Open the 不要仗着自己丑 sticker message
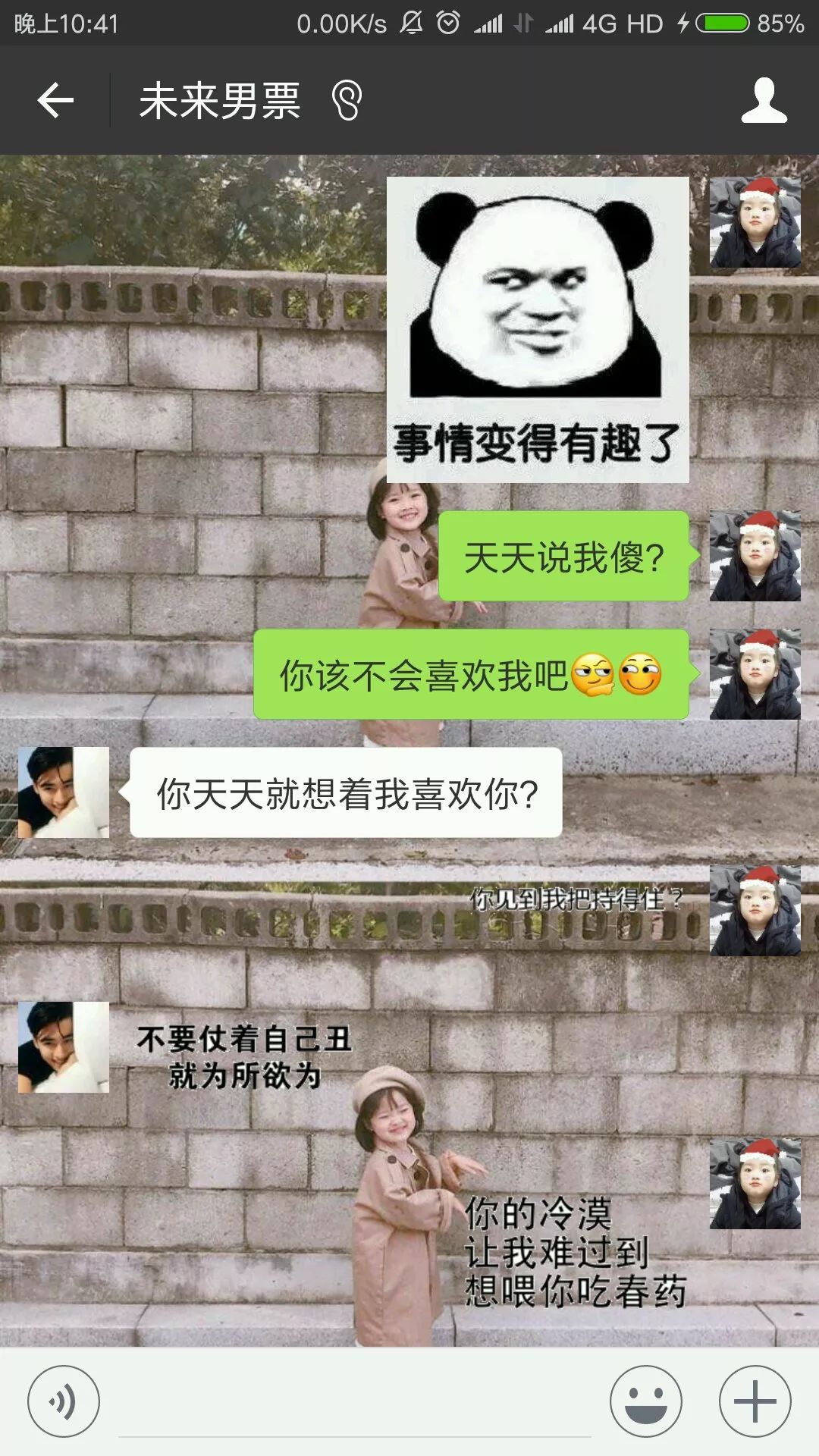819x1456 pixels. [x=244, y=1057]
